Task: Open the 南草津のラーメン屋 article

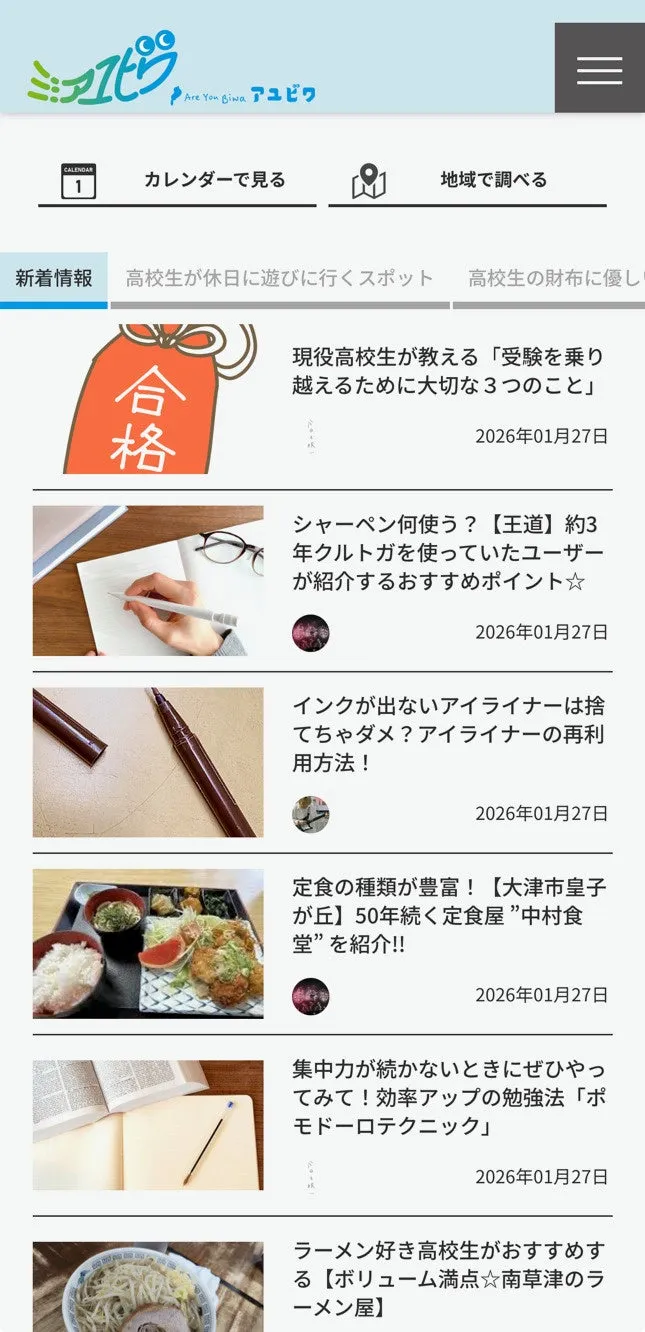Action: [448, 1278]
